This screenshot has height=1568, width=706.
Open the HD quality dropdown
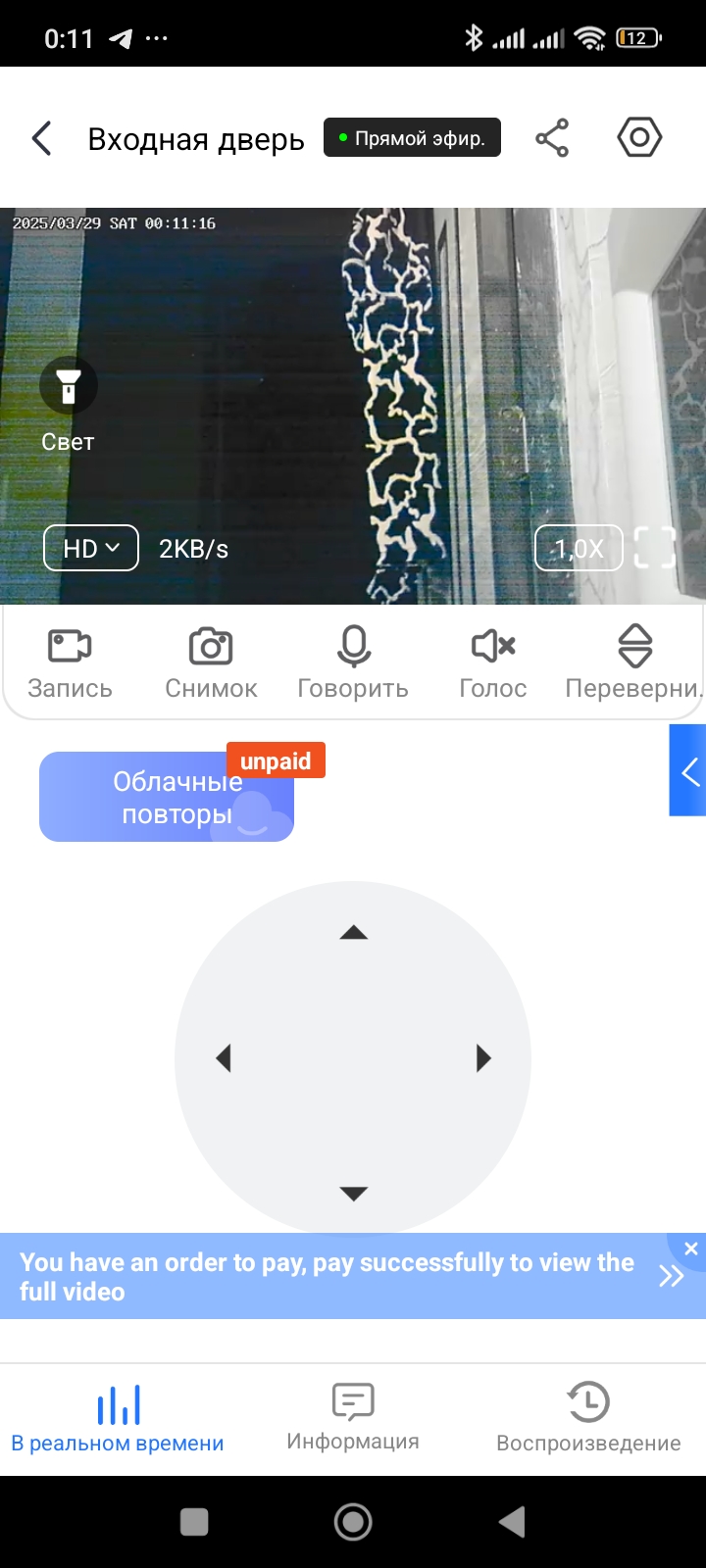(91, 549)
